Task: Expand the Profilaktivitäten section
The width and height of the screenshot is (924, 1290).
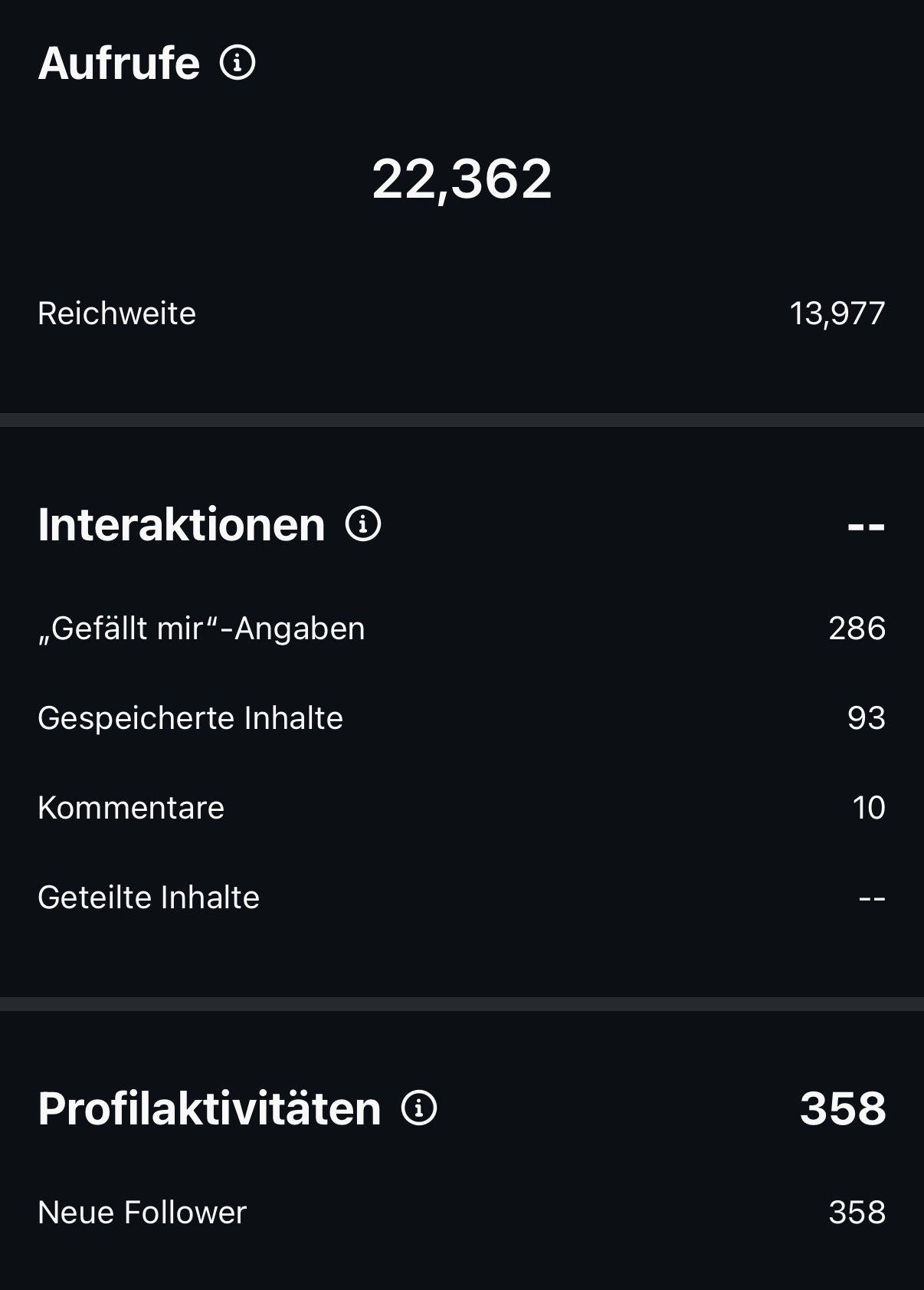Action: click(x=209, y=1107)
